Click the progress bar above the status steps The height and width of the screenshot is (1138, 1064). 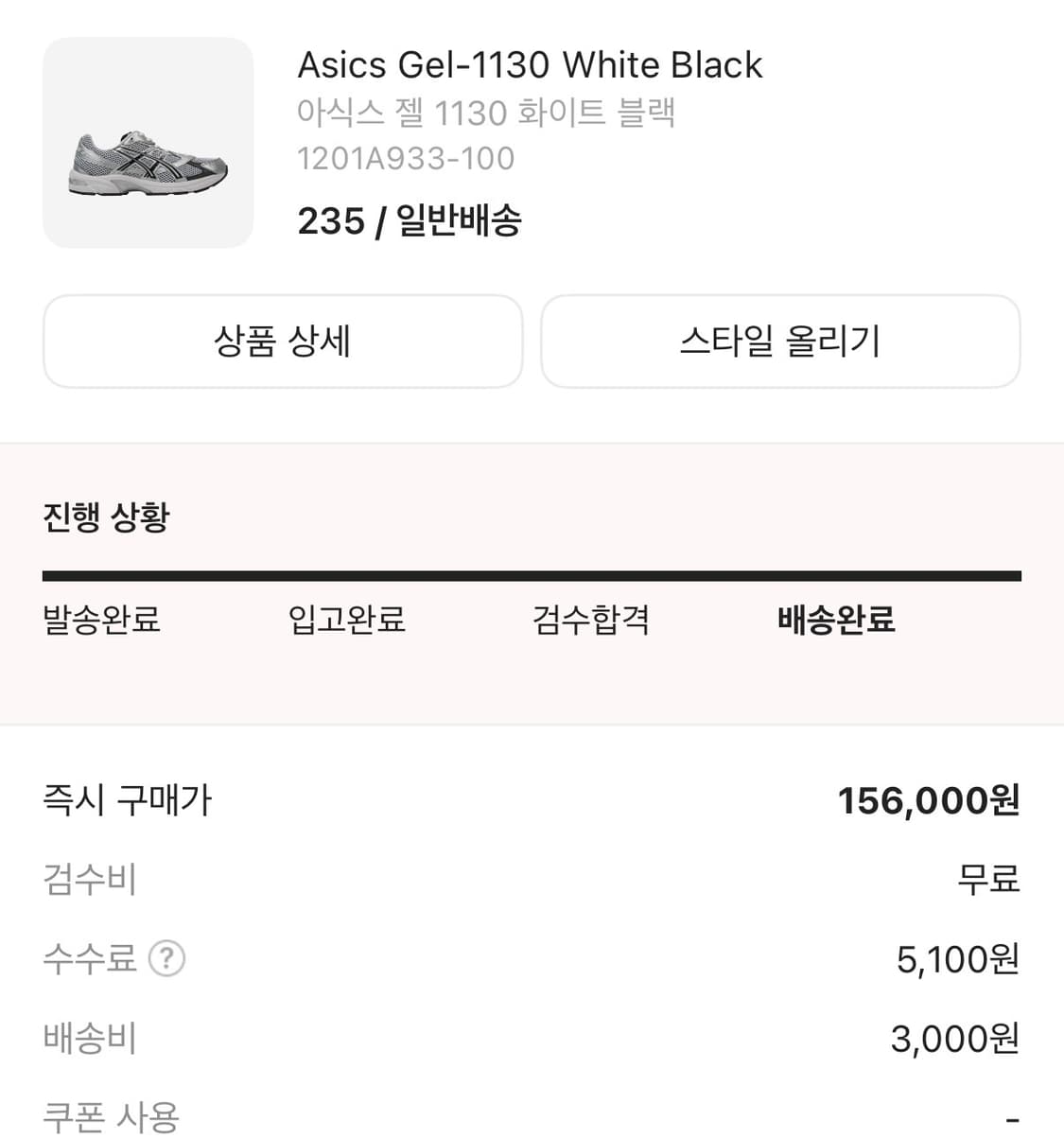tap(532, 571)
